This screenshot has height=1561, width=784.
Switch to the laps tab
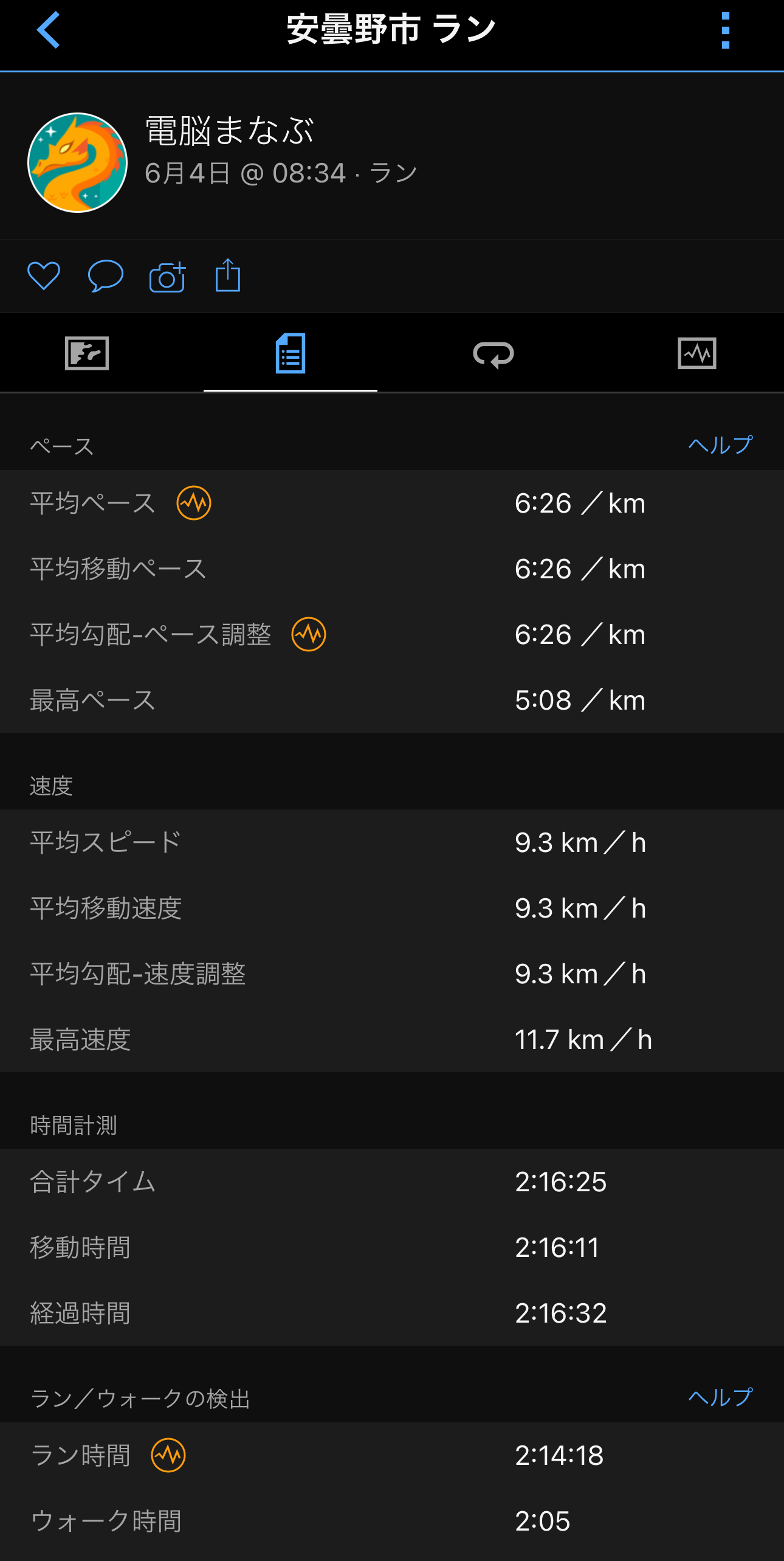point(493,354)
